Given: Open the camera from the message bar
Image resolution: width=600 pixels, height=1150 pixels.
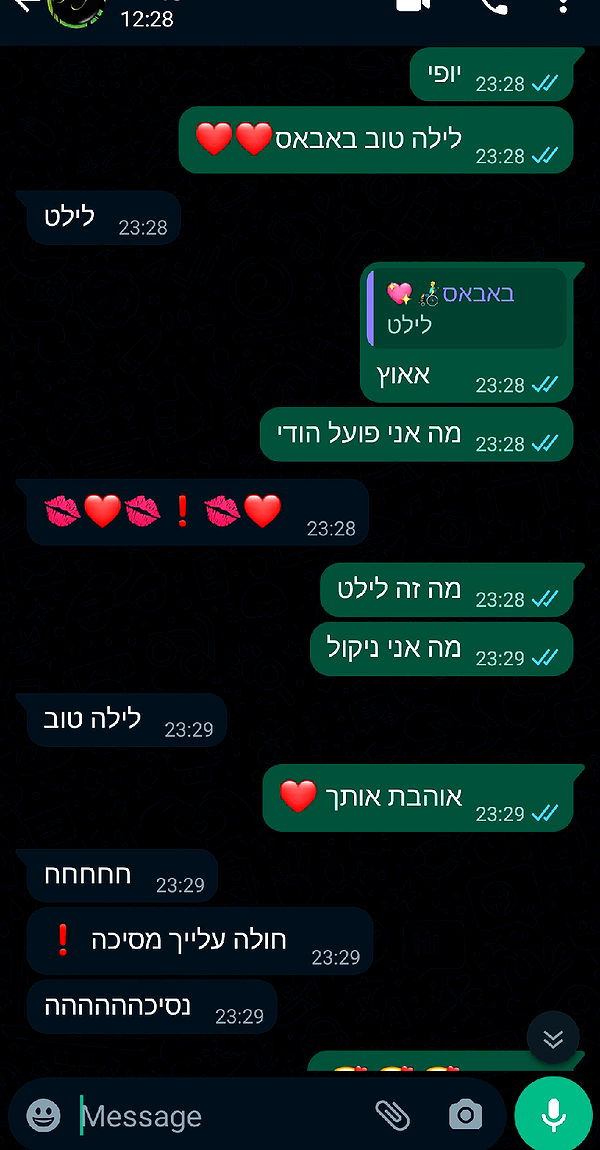Looking at the screenshot, I should 465,1114.
